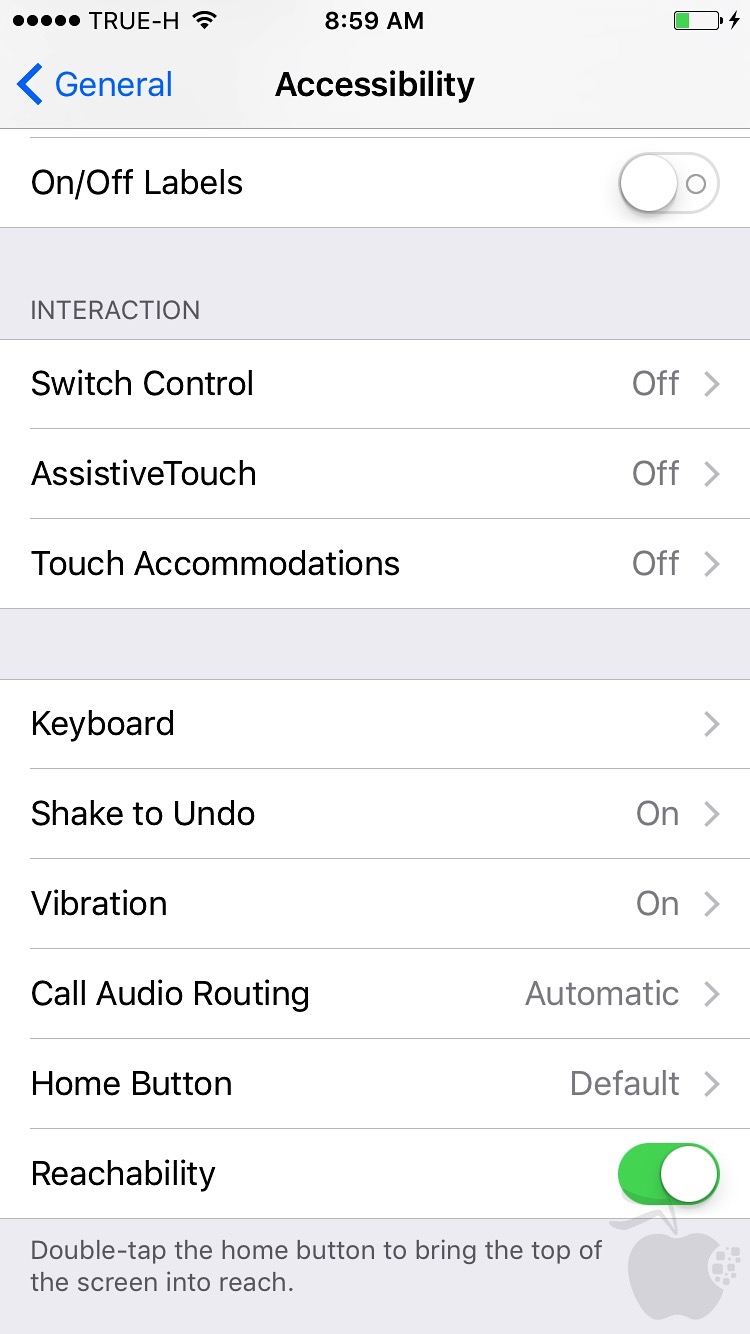Return to General settings
Viewport: 750px width, 1334px height.
tap(95, 84)
